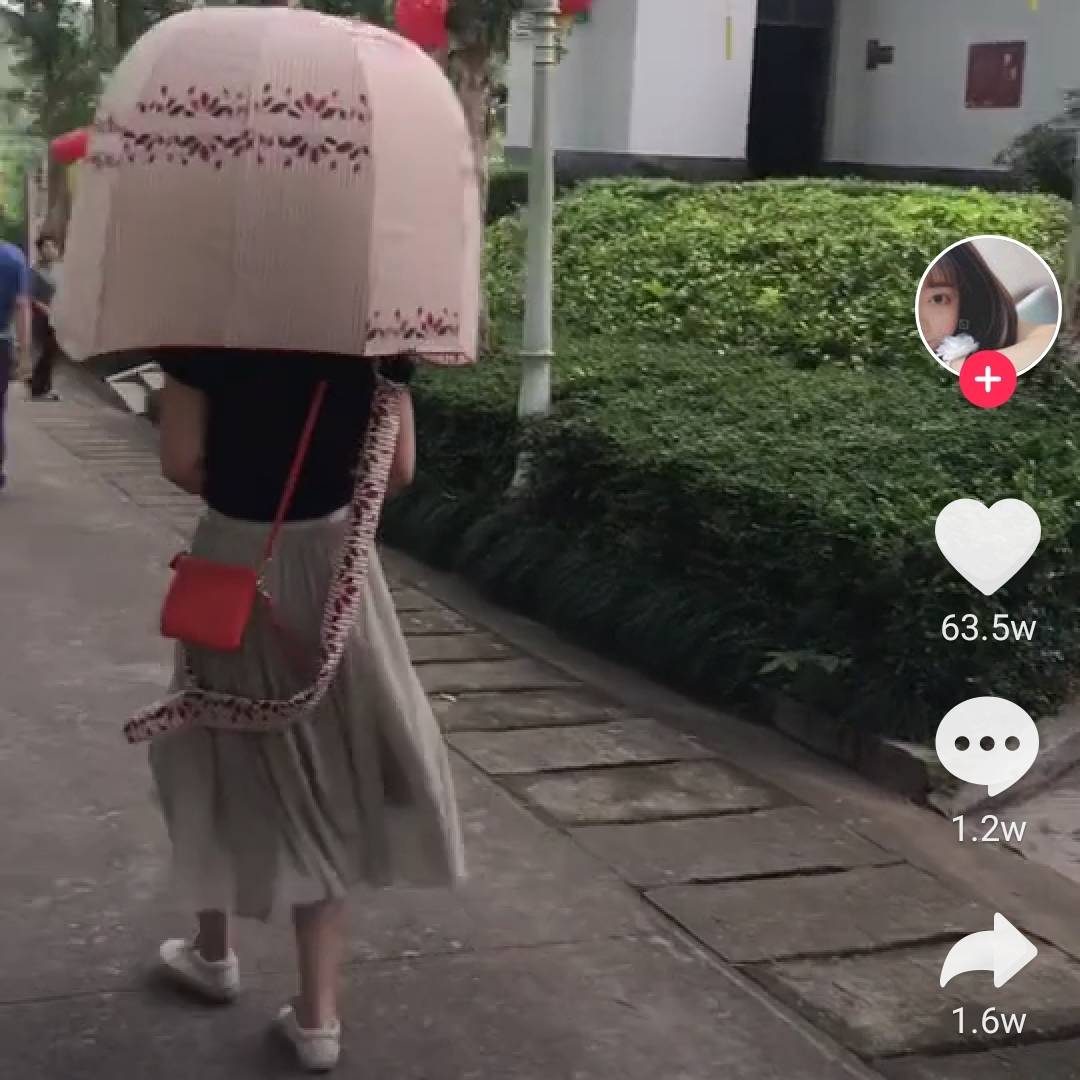Like this video with the heart
Viewport: 1080px width, 1080px height.
pos(987,545)
